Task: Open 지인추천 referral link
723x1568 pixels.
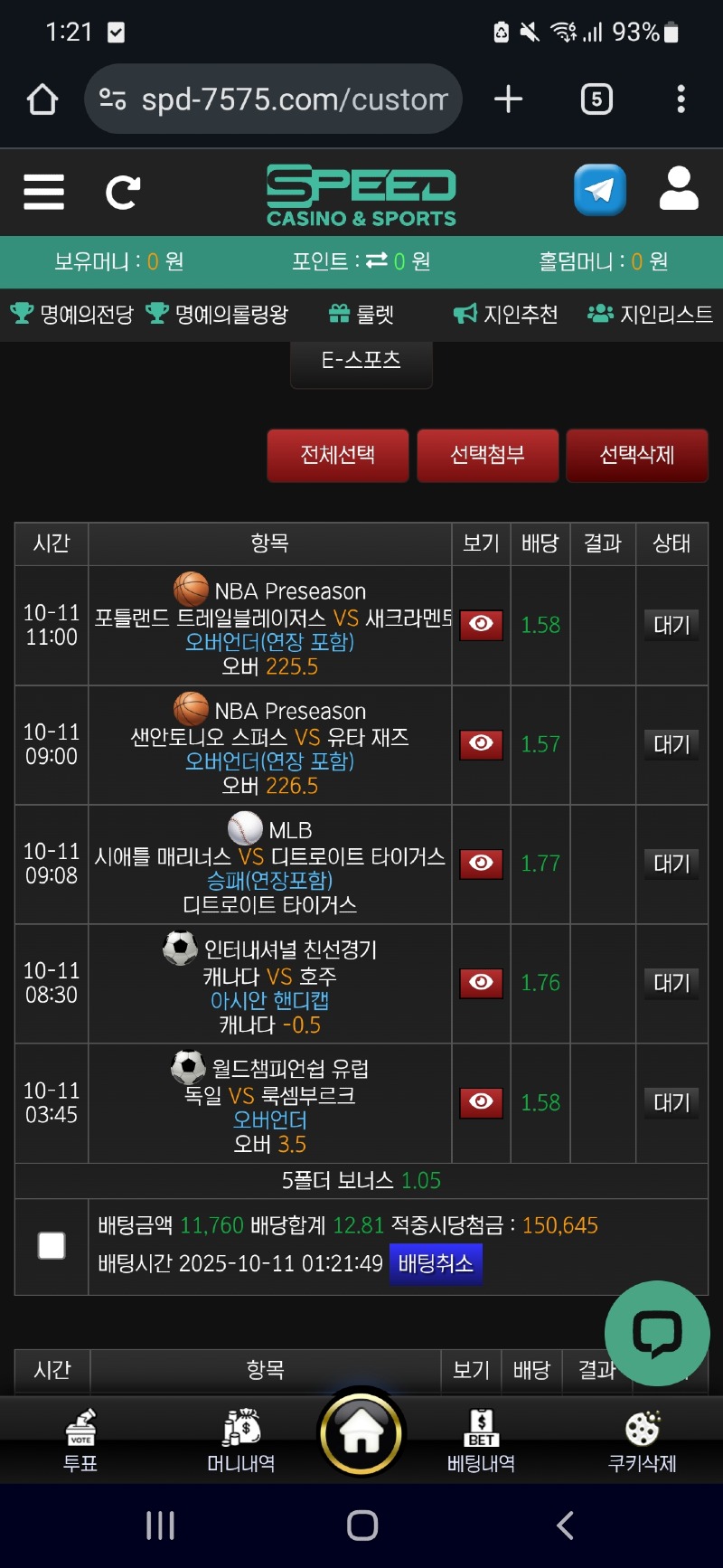Action: pos(506,314)
